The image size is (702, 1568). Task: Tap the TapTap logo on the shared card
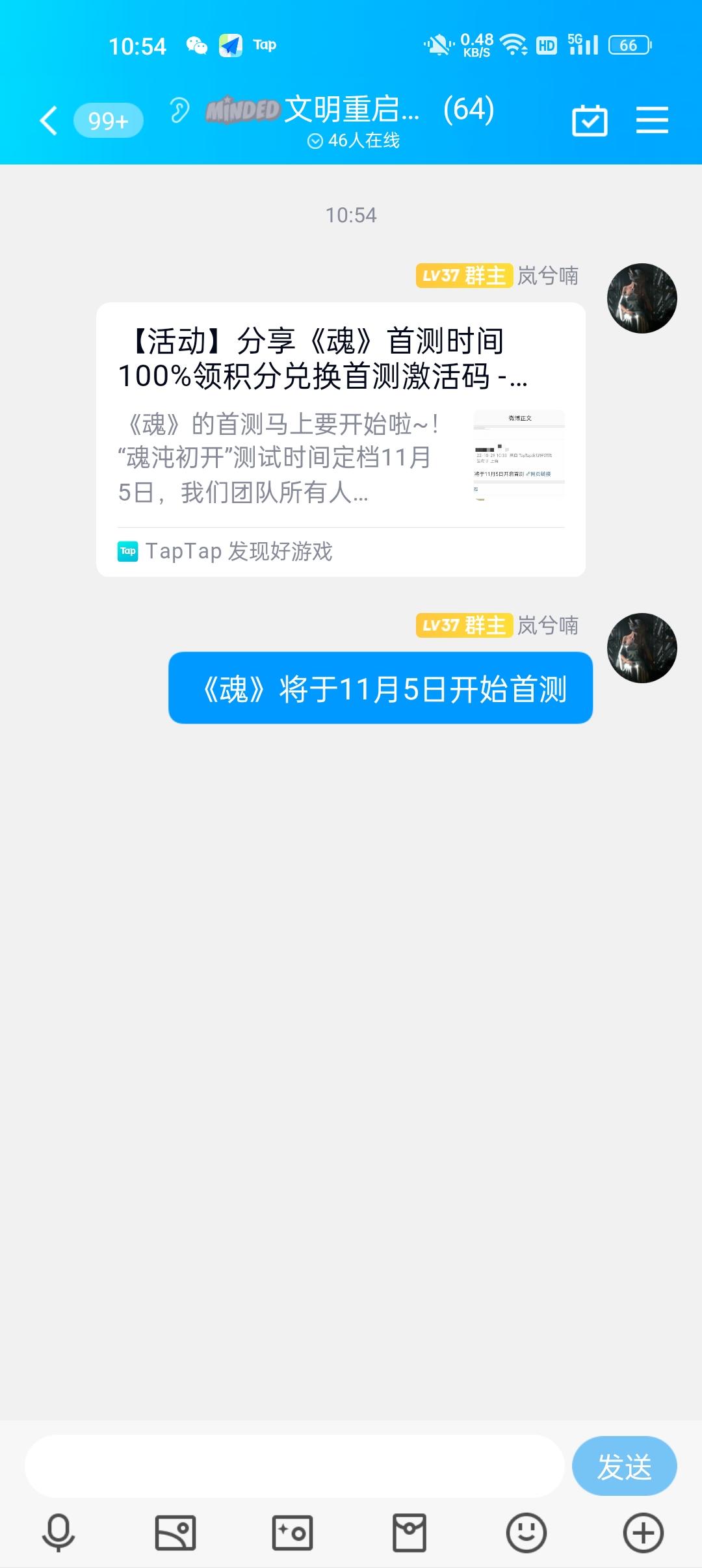[127, 551]
